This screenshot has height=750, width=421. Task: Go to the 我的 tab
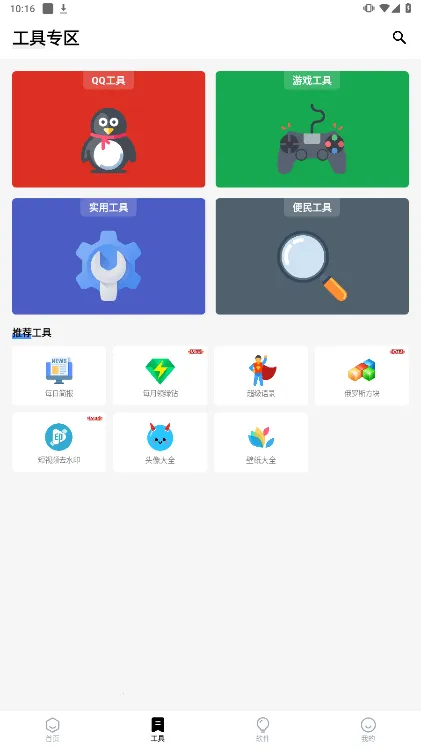(368, 730)
